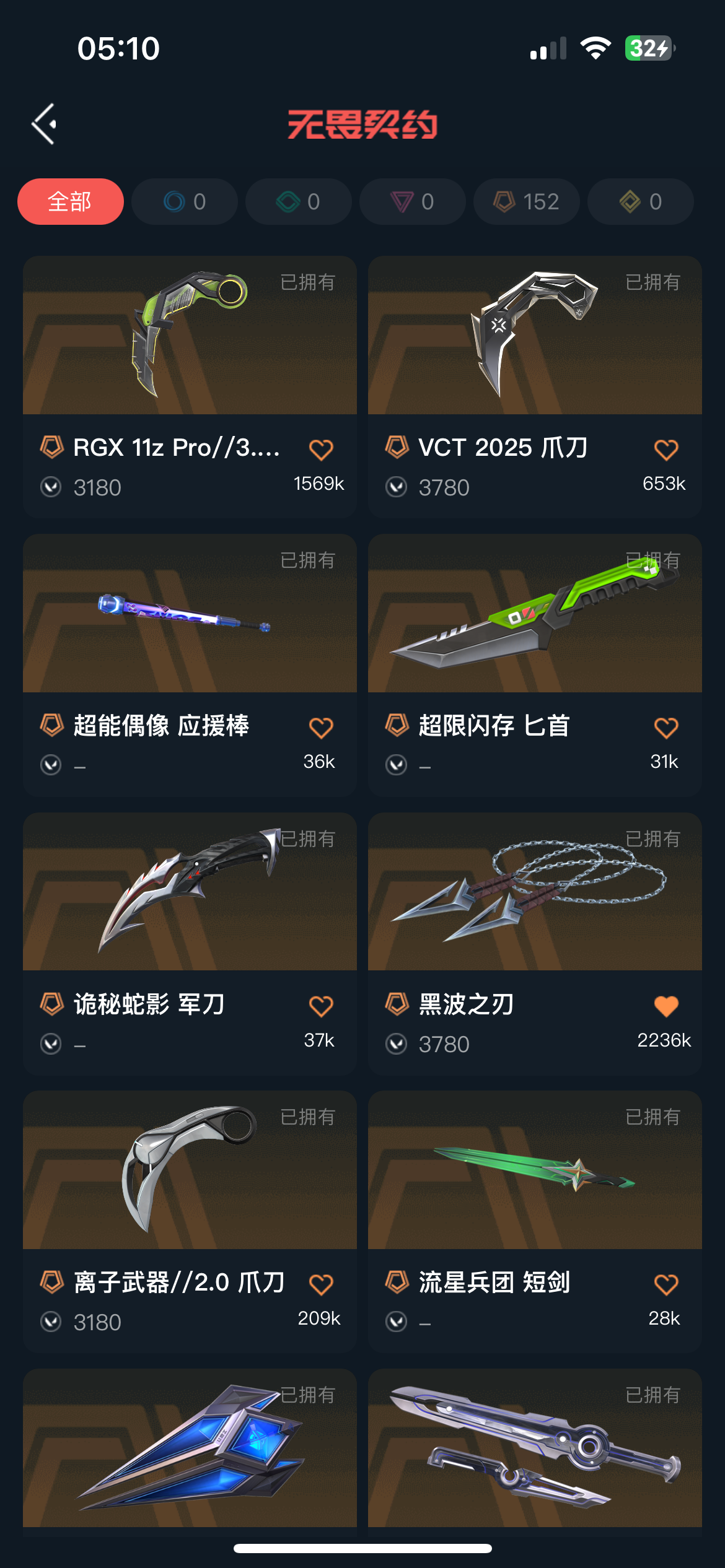Filter by the tier showing 152 items
This screenshot has height=1568, width=725.
tap(527, 202)
